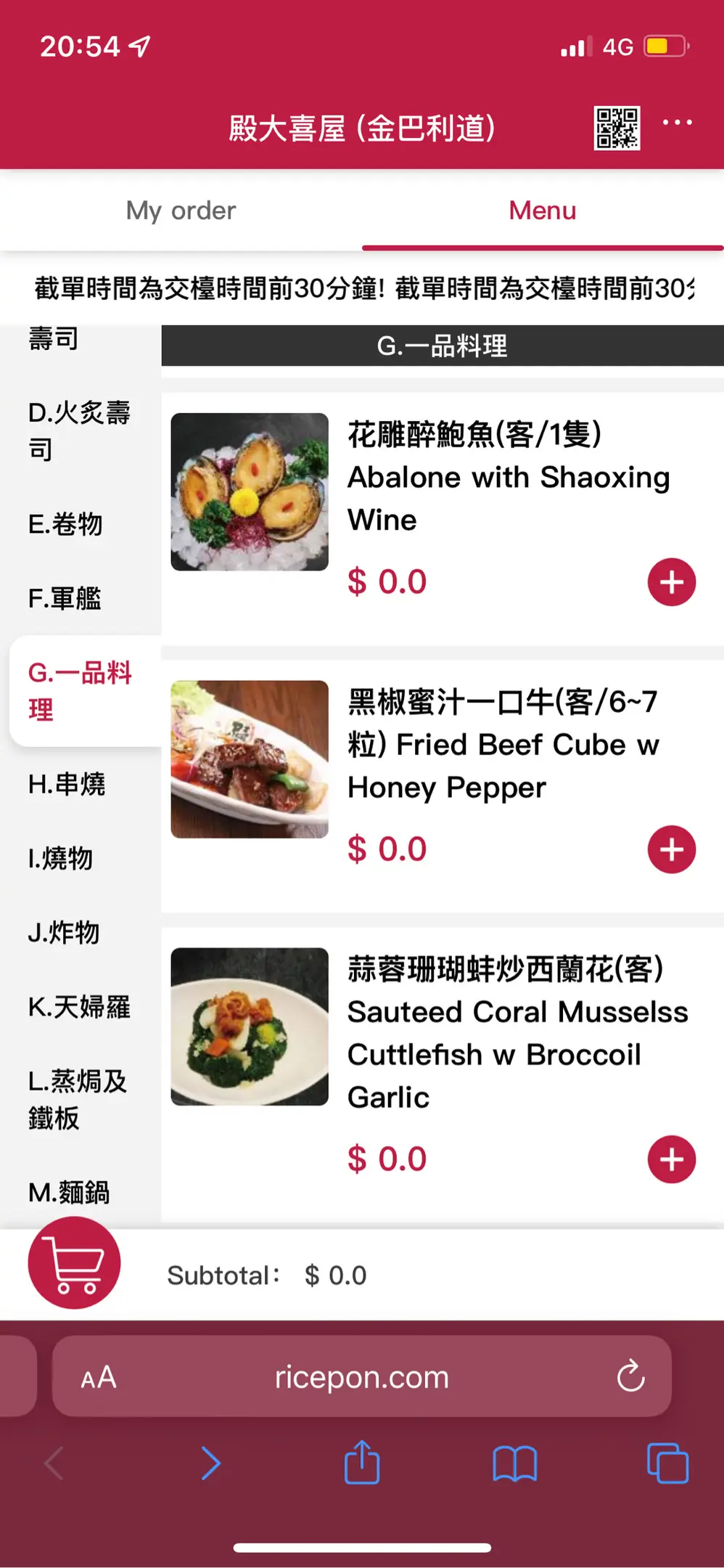This screenshot has width=724, height=1568.
Task: Select the K.天婦羅 category
Action: point(79,1007)
